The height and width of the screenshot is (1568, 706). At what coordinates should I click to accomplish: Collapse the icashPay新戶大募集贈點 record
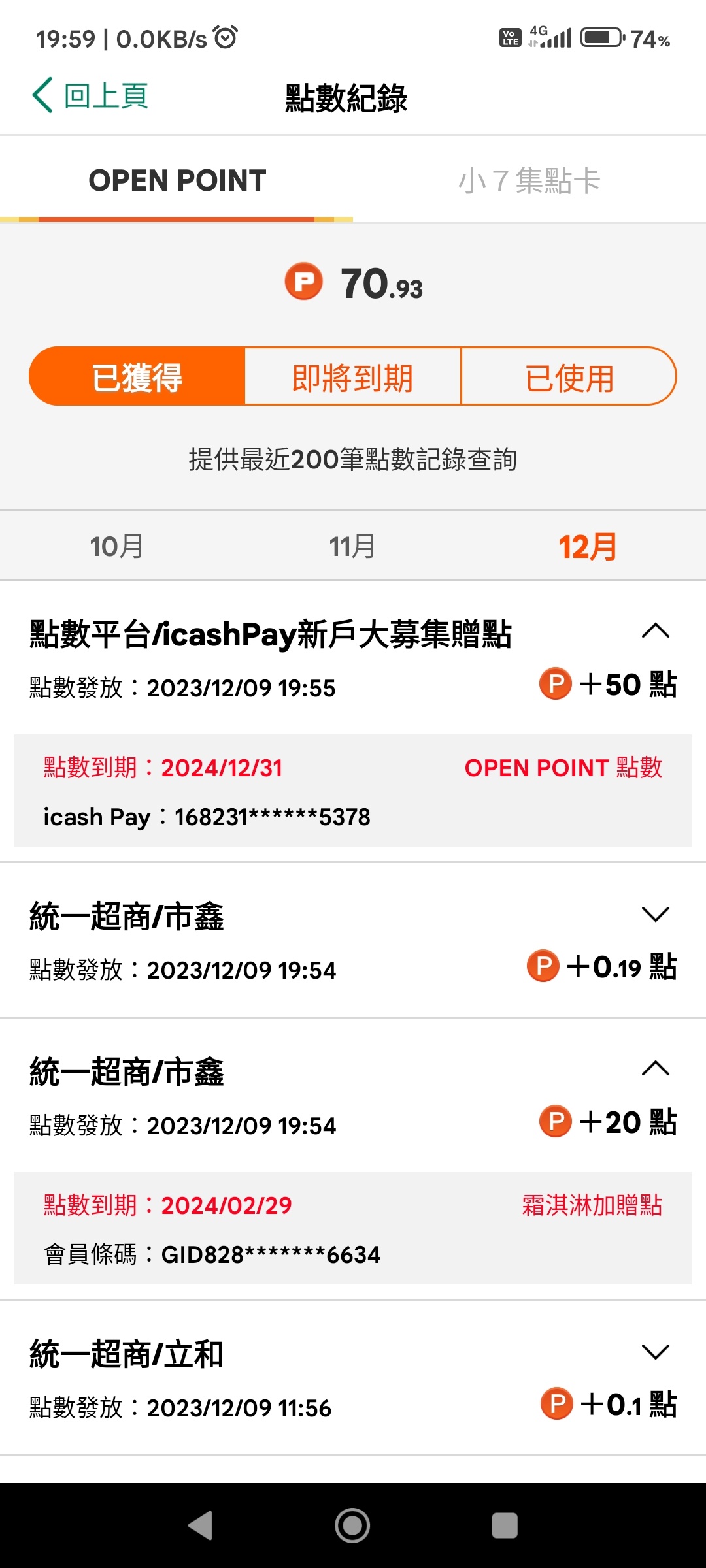(x=656, y=631)
